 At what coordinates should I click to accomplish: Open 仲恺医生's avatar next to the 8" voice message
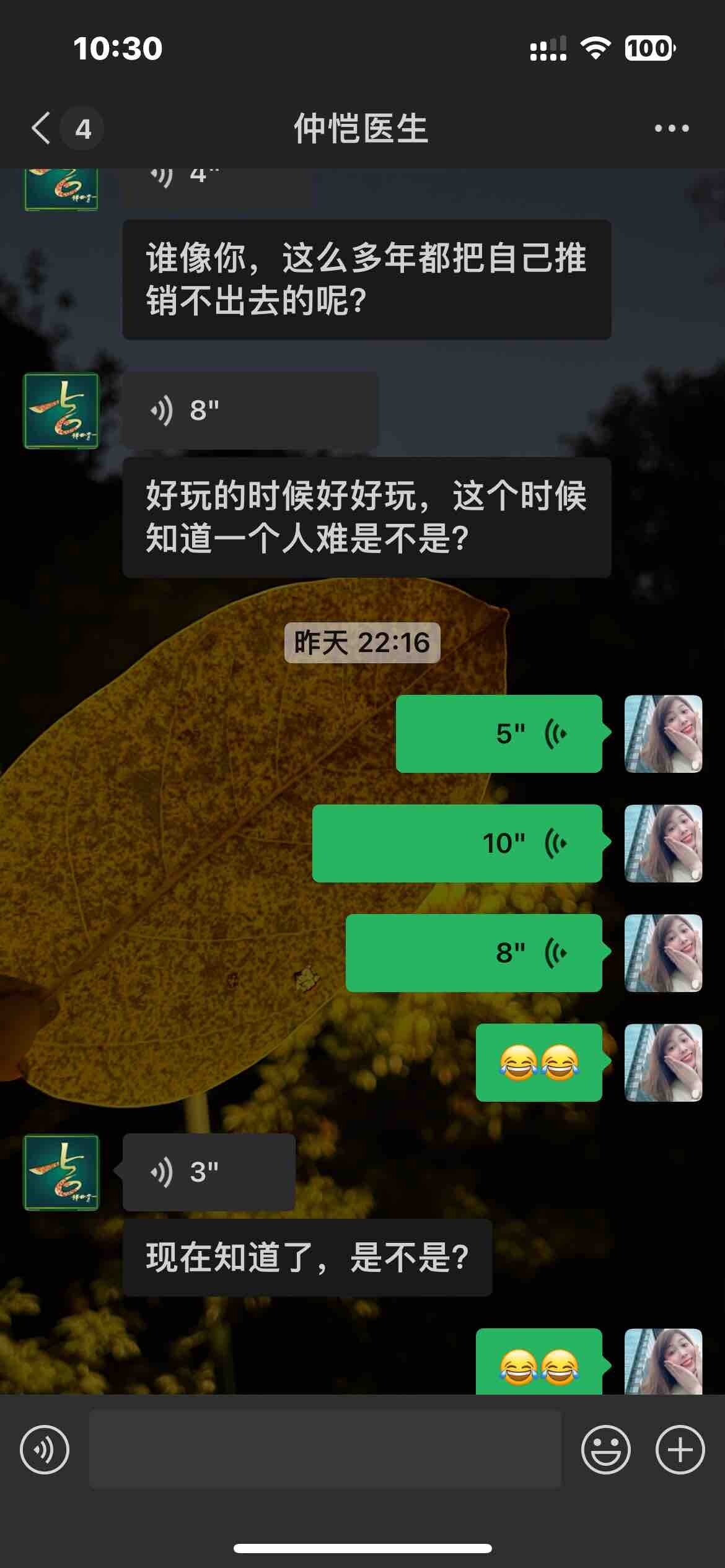coord(61,411)
